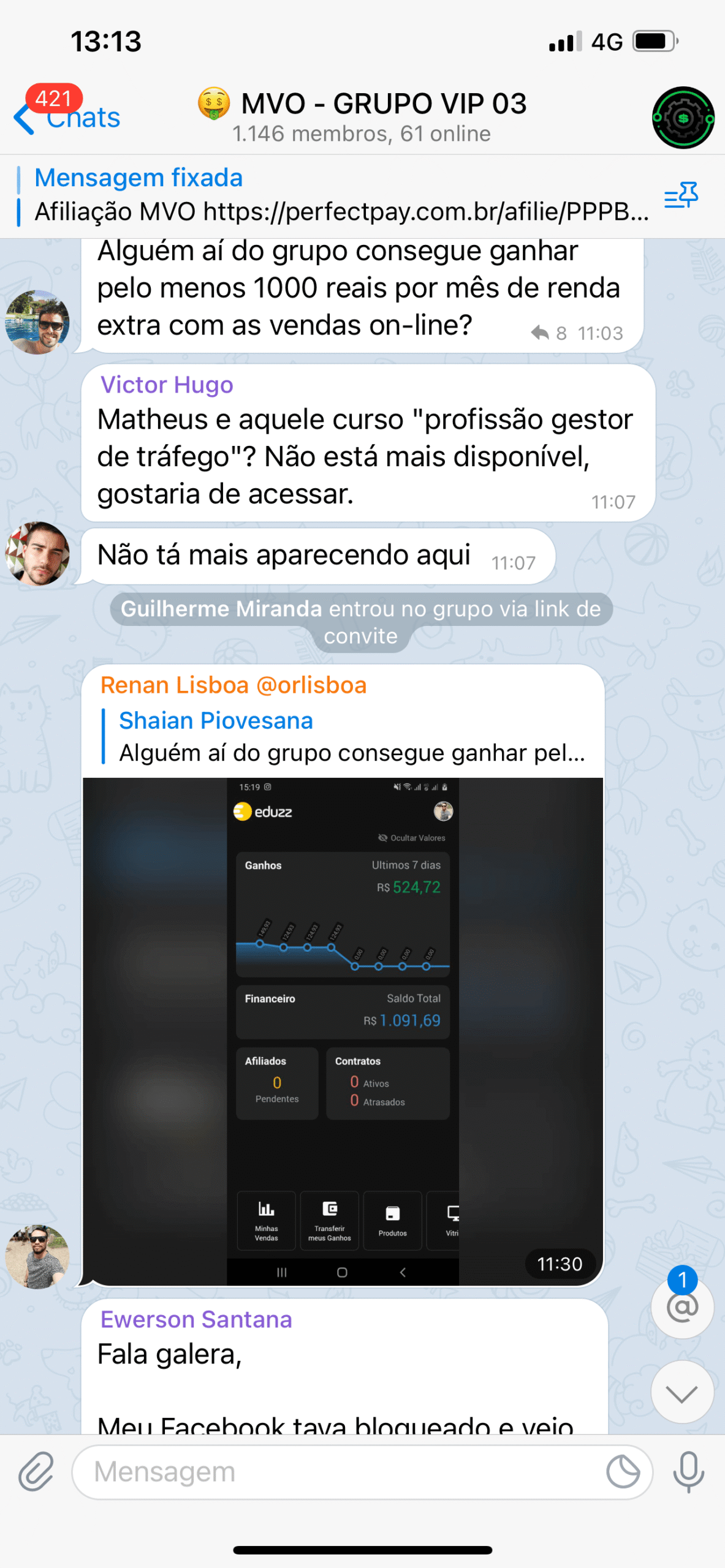Open Ewerson Santana's sender name
The height and width of the screenshot is (1568, 725).
(x=196, y=1319)
